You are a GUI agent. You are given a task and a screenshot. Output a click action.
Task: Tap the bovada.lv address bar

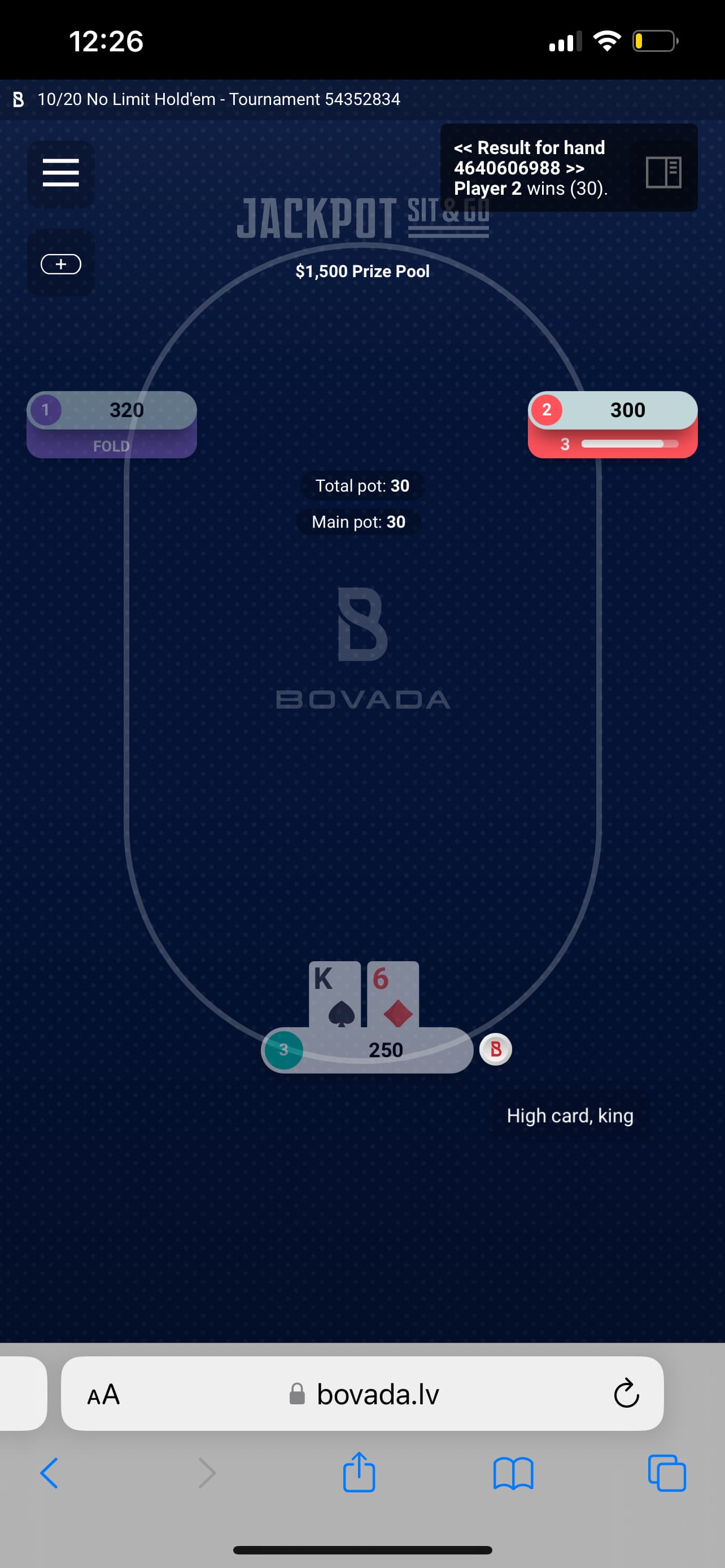(x=377, y=1394)
